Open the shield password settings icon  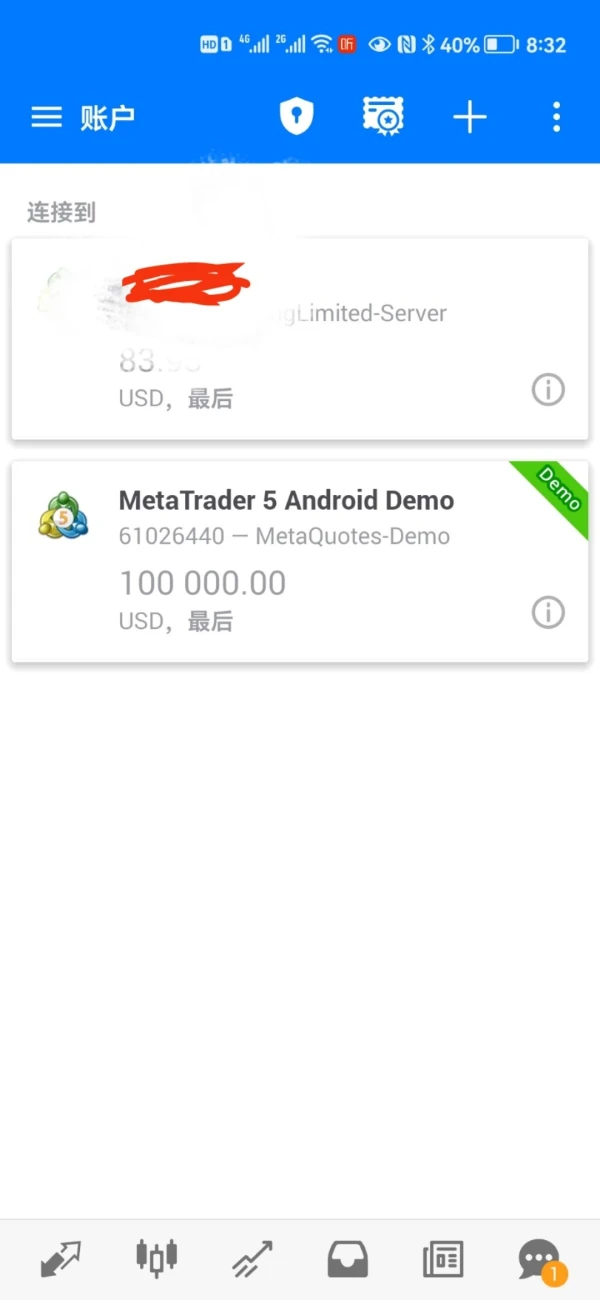click(x=296, y=117)
